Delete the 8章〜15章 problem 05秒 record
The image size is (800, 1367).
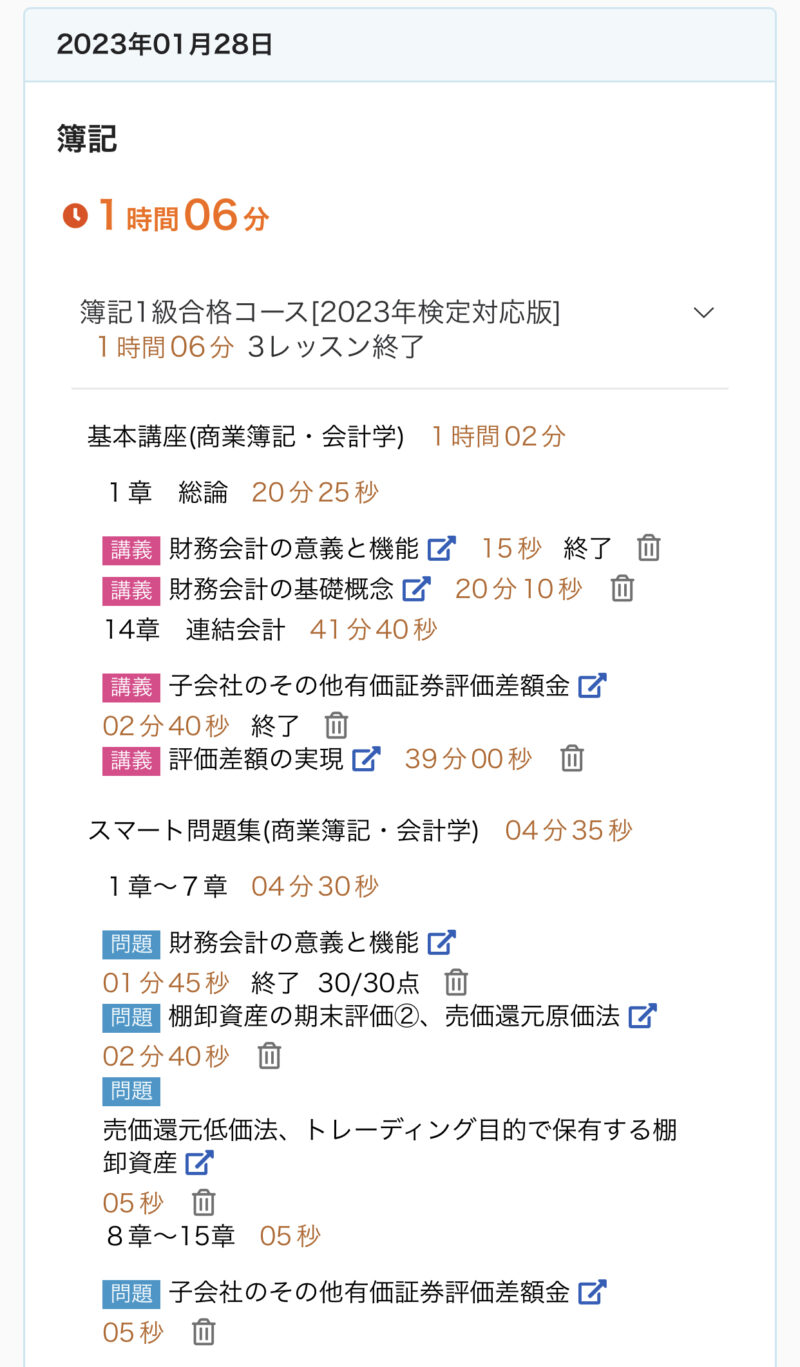click(x=203, y=1332)
